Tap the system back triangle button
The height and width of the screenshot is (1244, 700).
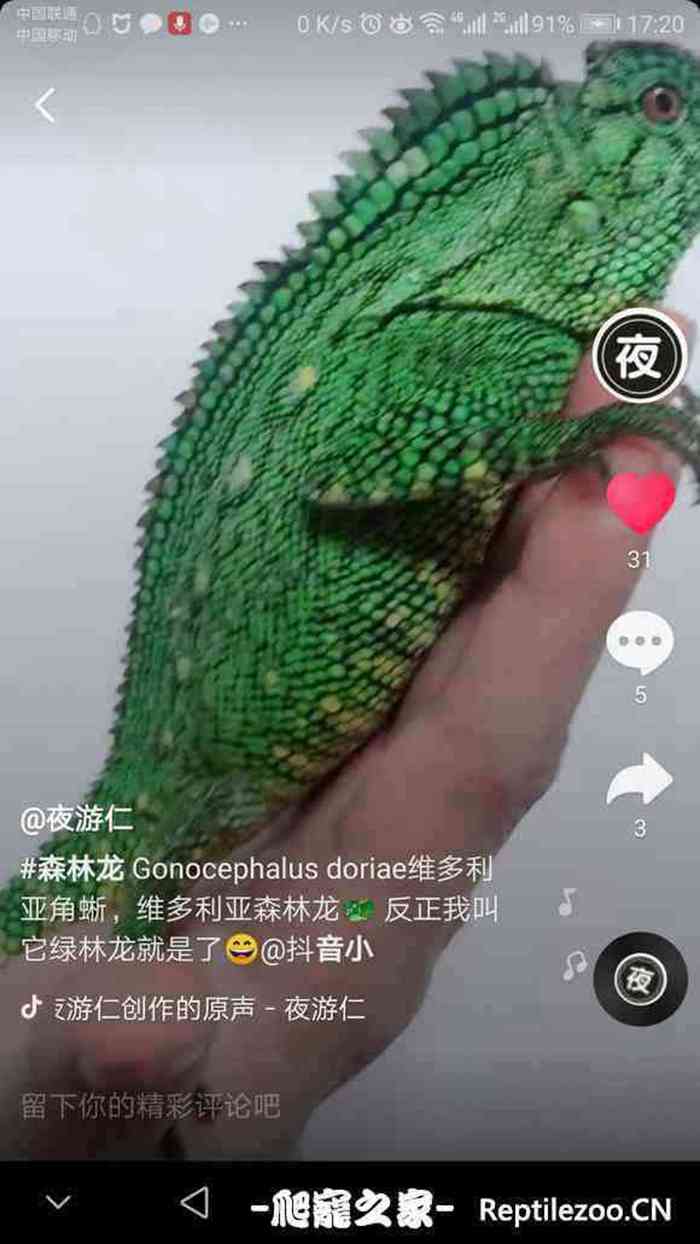pos(195,1202)
